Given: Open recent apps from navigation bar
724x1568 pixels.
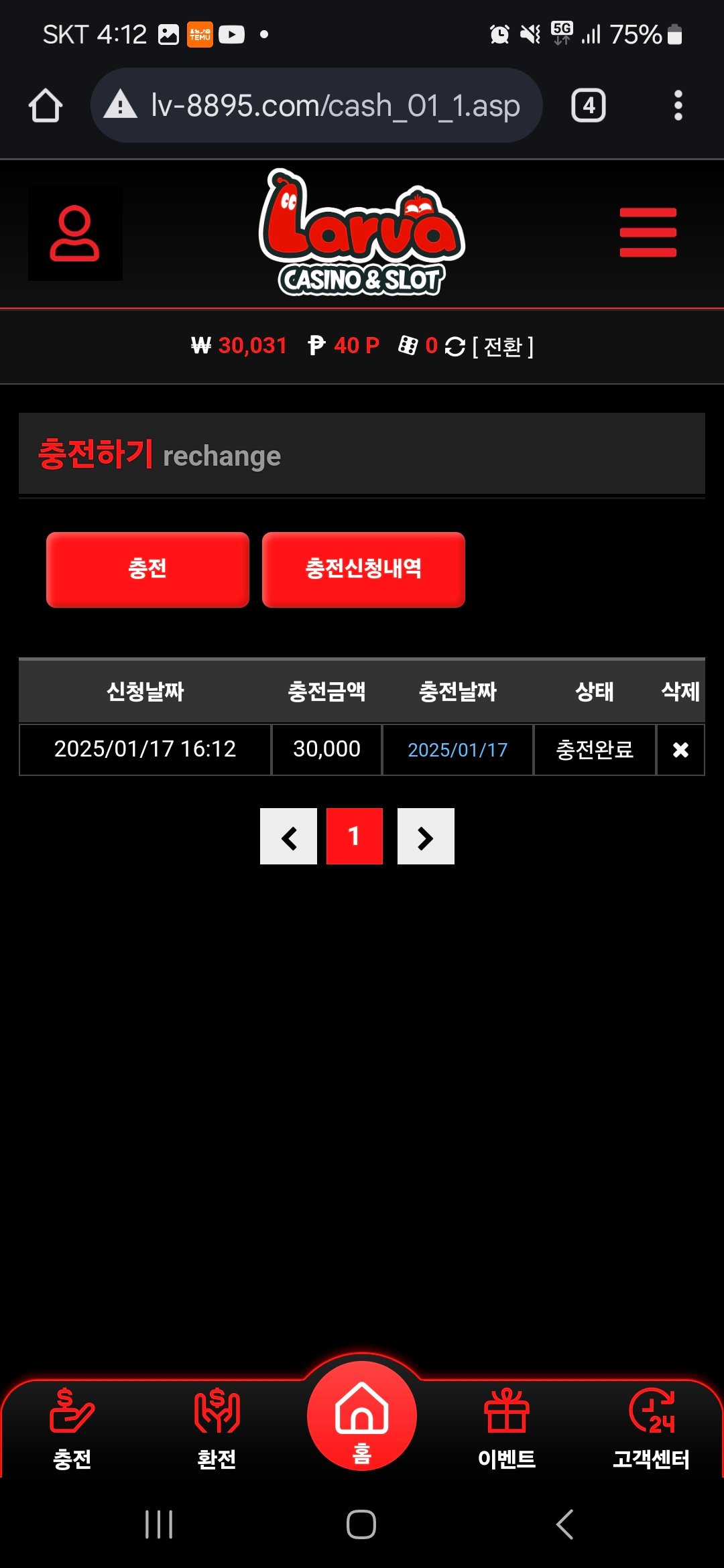Looking at the screenshot, I should point(159,1524).
